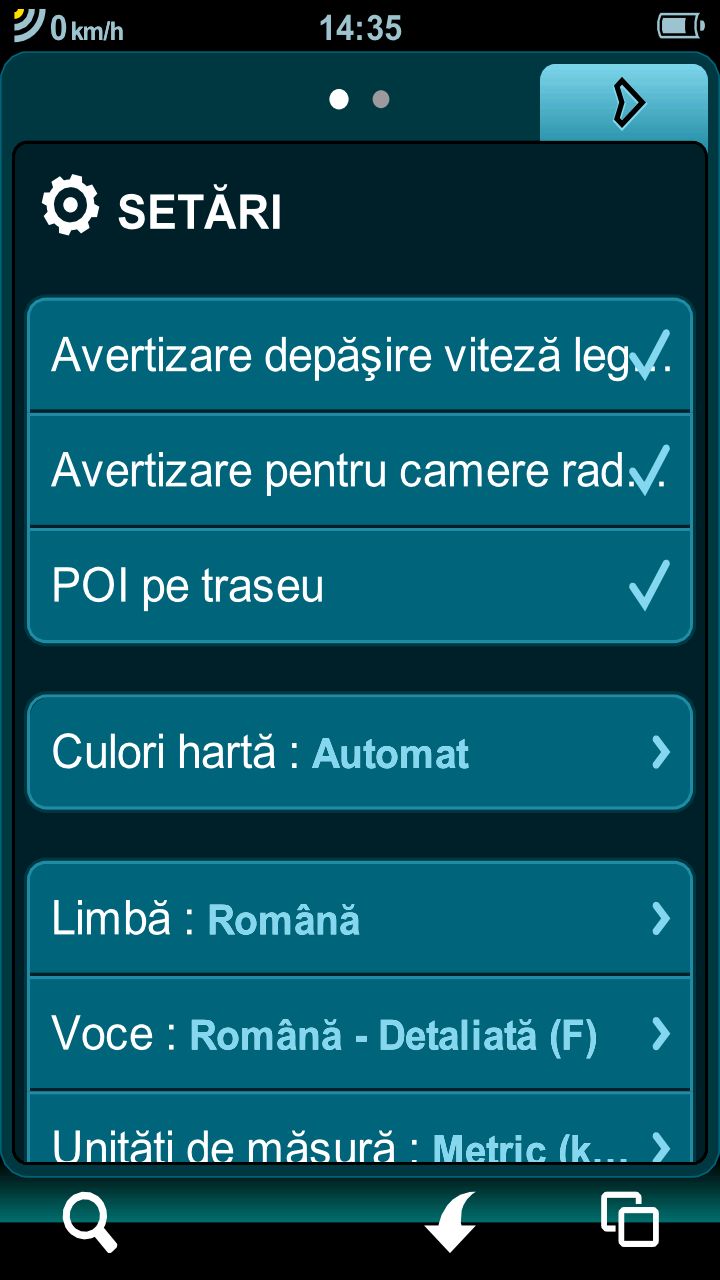Open the windows overview icon

click(x=630, y=1221)
